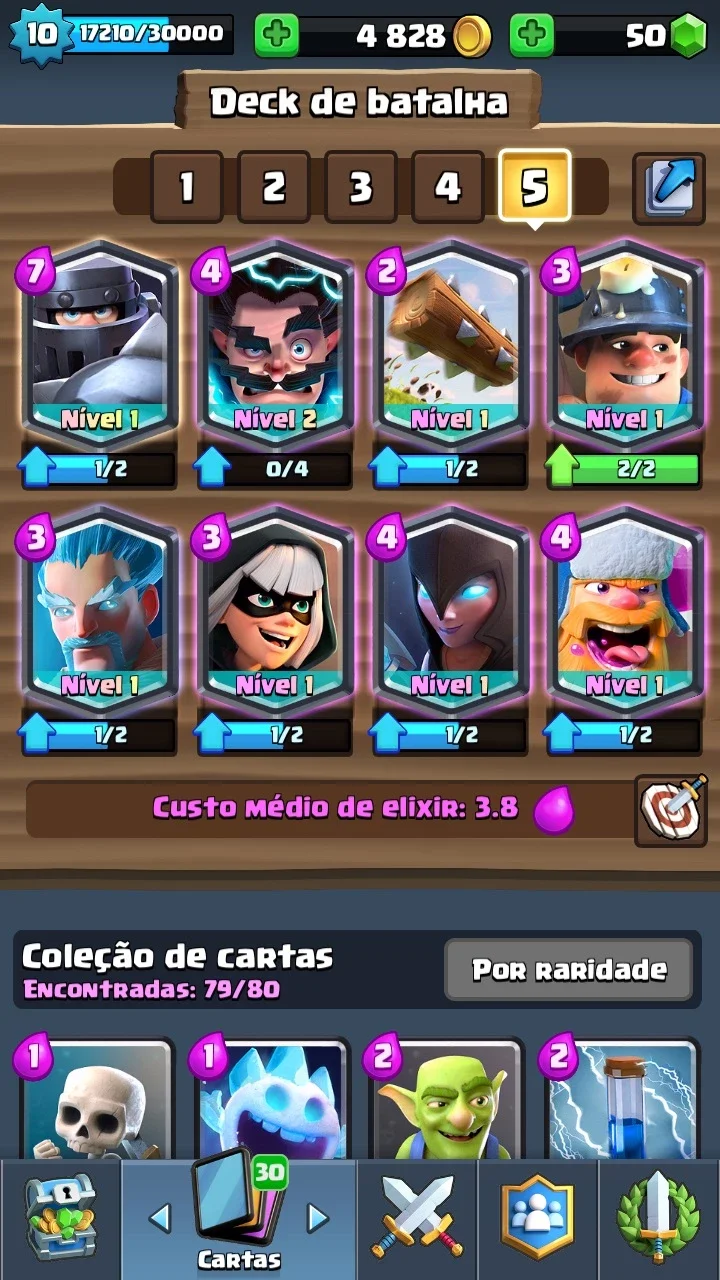Open the clan social tab

[x=537, y=1218]
